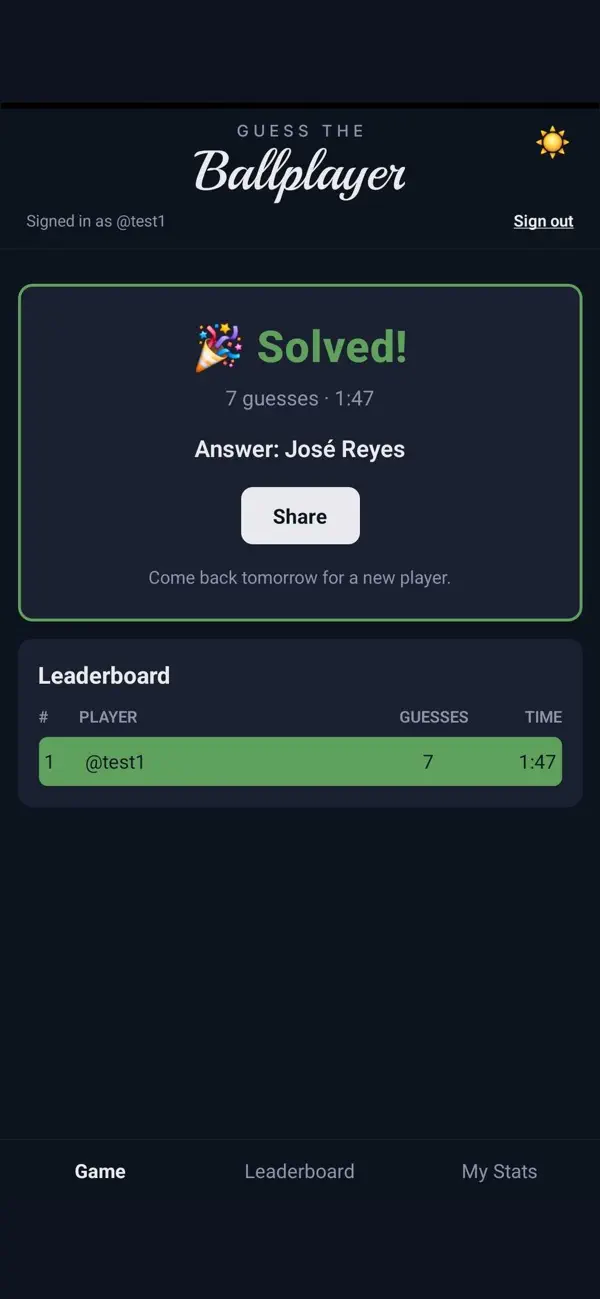Share the solved result
The image size is (600, 1299).
pos(300,516)
